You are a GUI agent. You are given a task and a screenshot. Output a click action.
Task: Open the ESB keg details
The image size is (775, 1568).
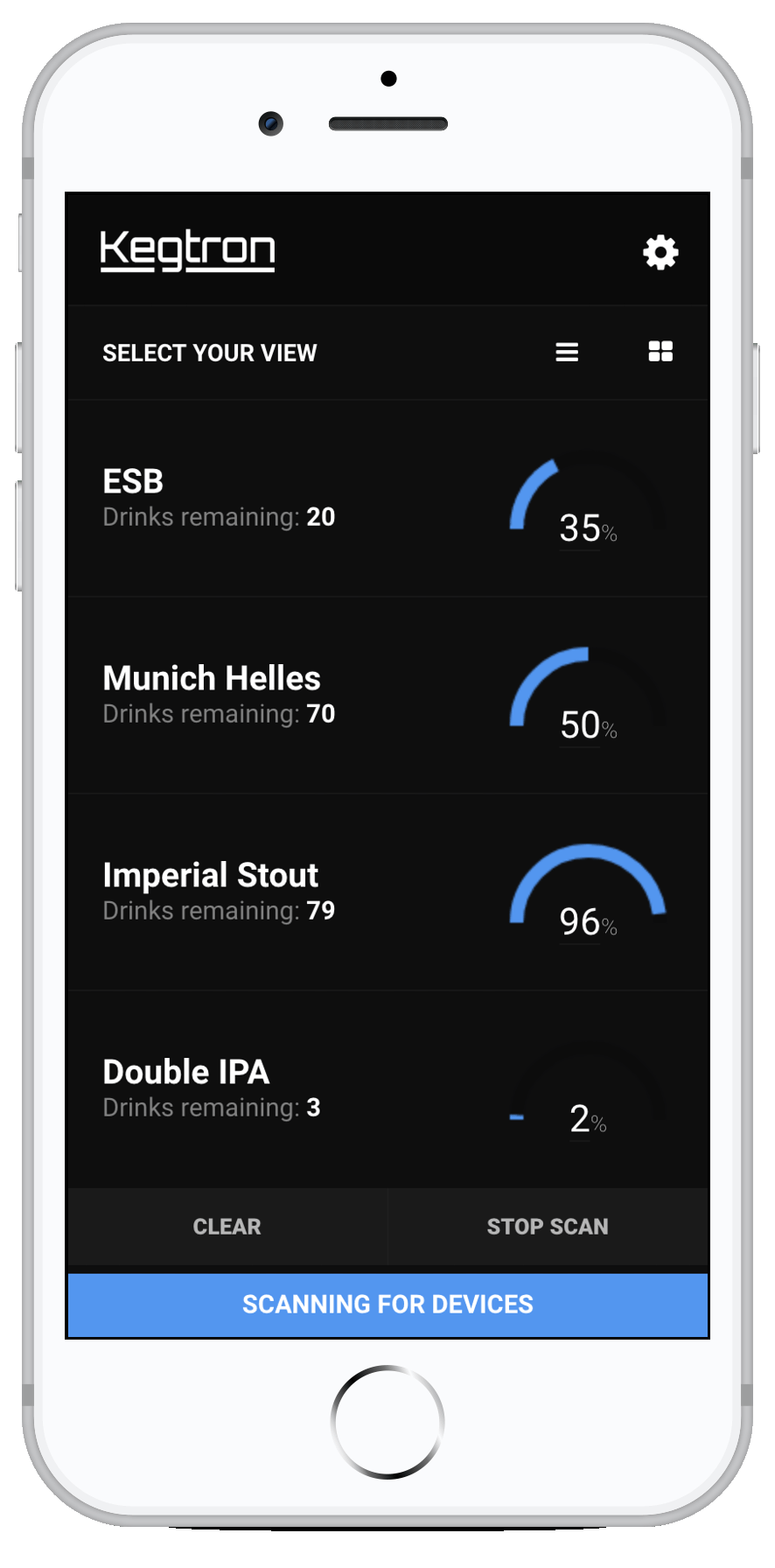coord(387,499)
